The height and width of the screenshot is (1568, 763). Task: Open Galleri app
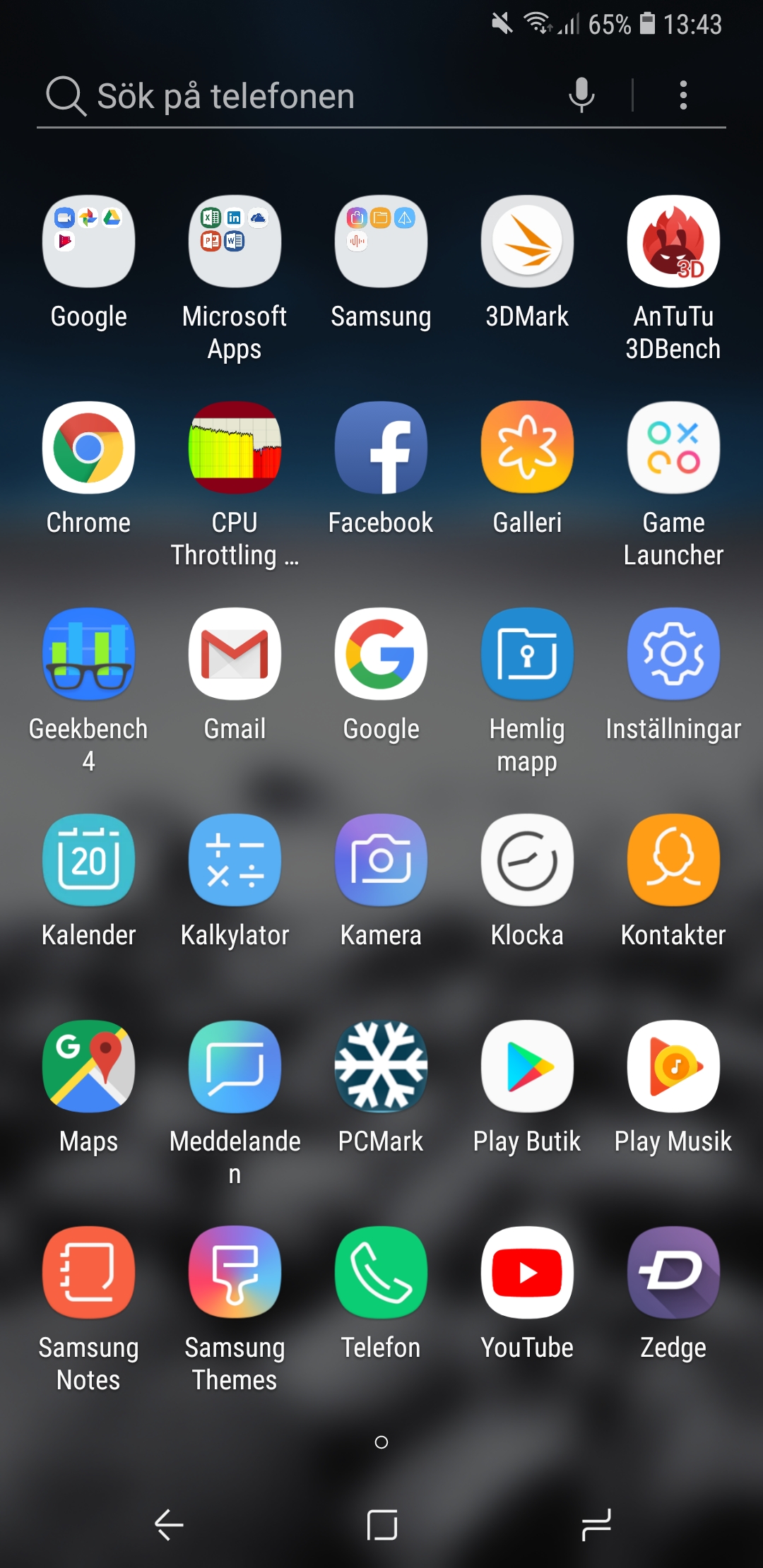pos(527,448)
